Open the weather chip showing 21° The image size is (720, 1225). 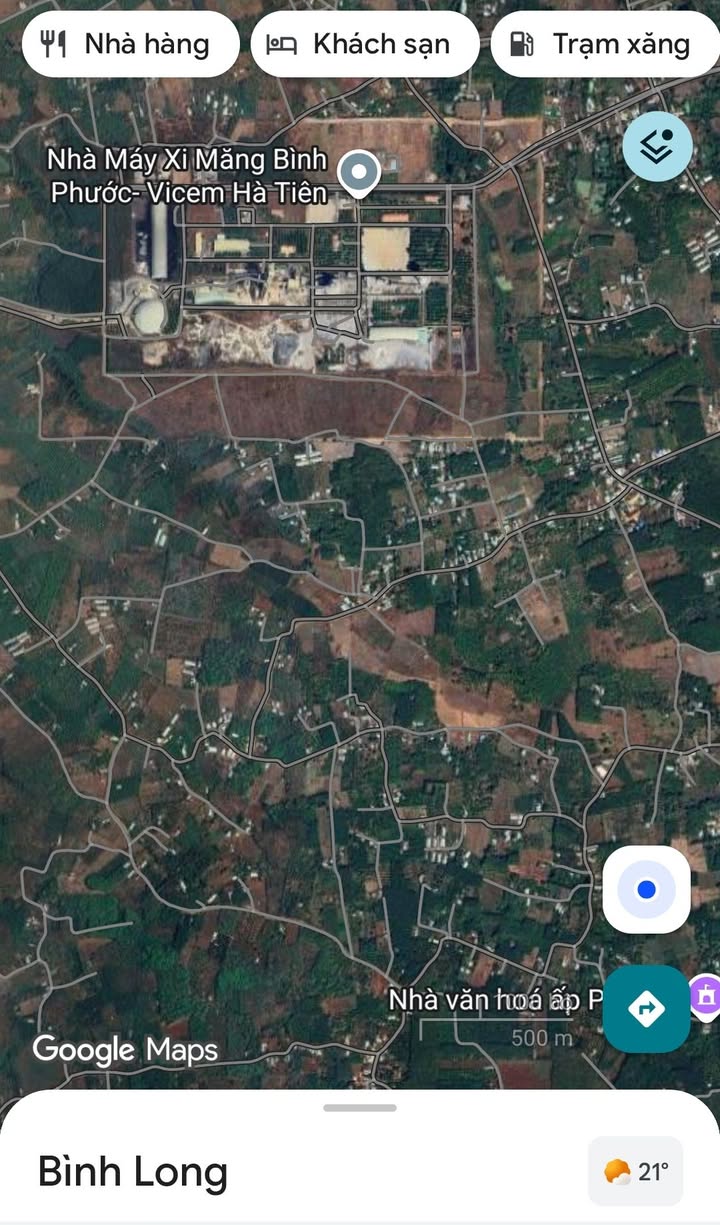point(636,1171)
